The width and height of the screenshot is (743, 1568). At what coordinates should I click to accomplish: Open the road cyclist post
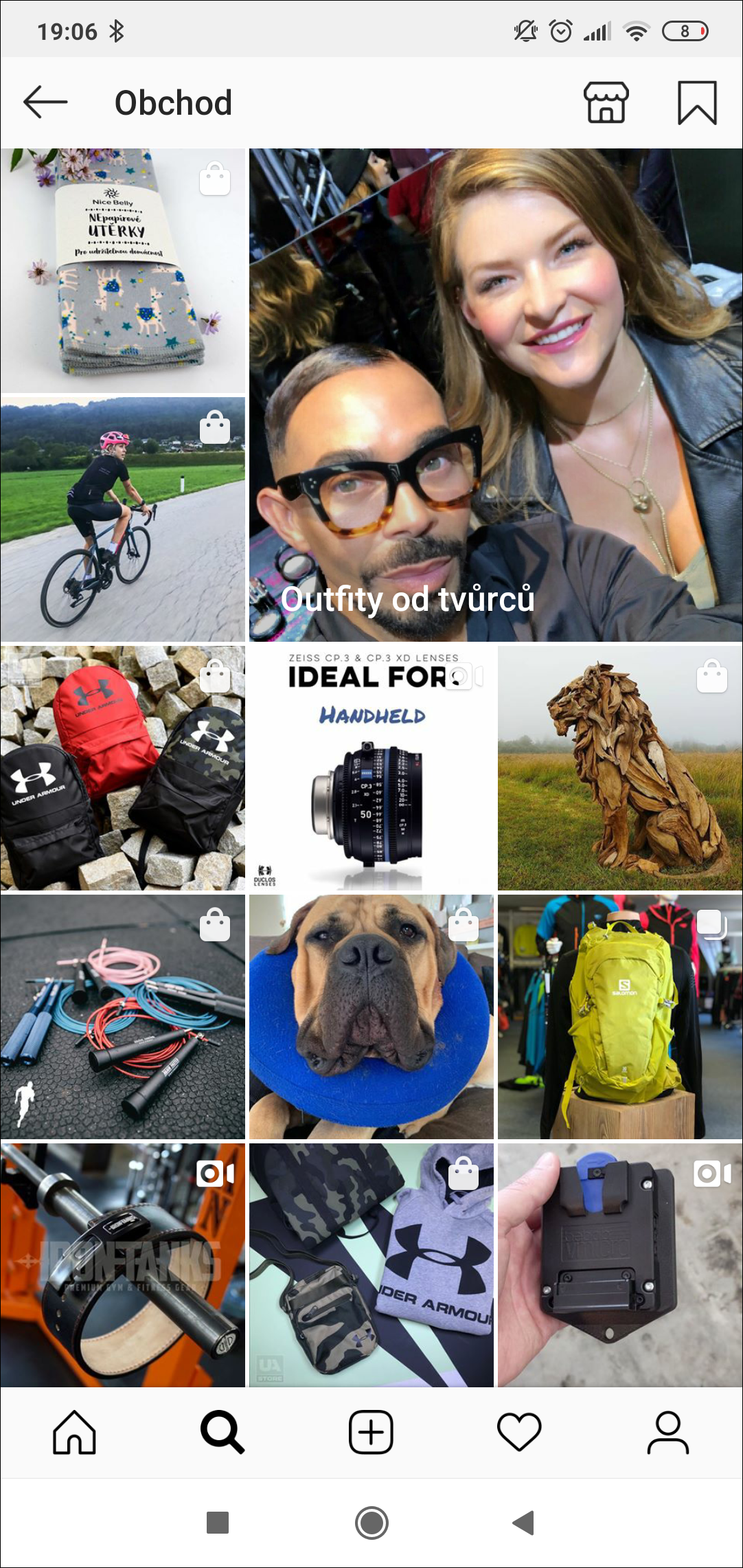(x=123, y=519)
